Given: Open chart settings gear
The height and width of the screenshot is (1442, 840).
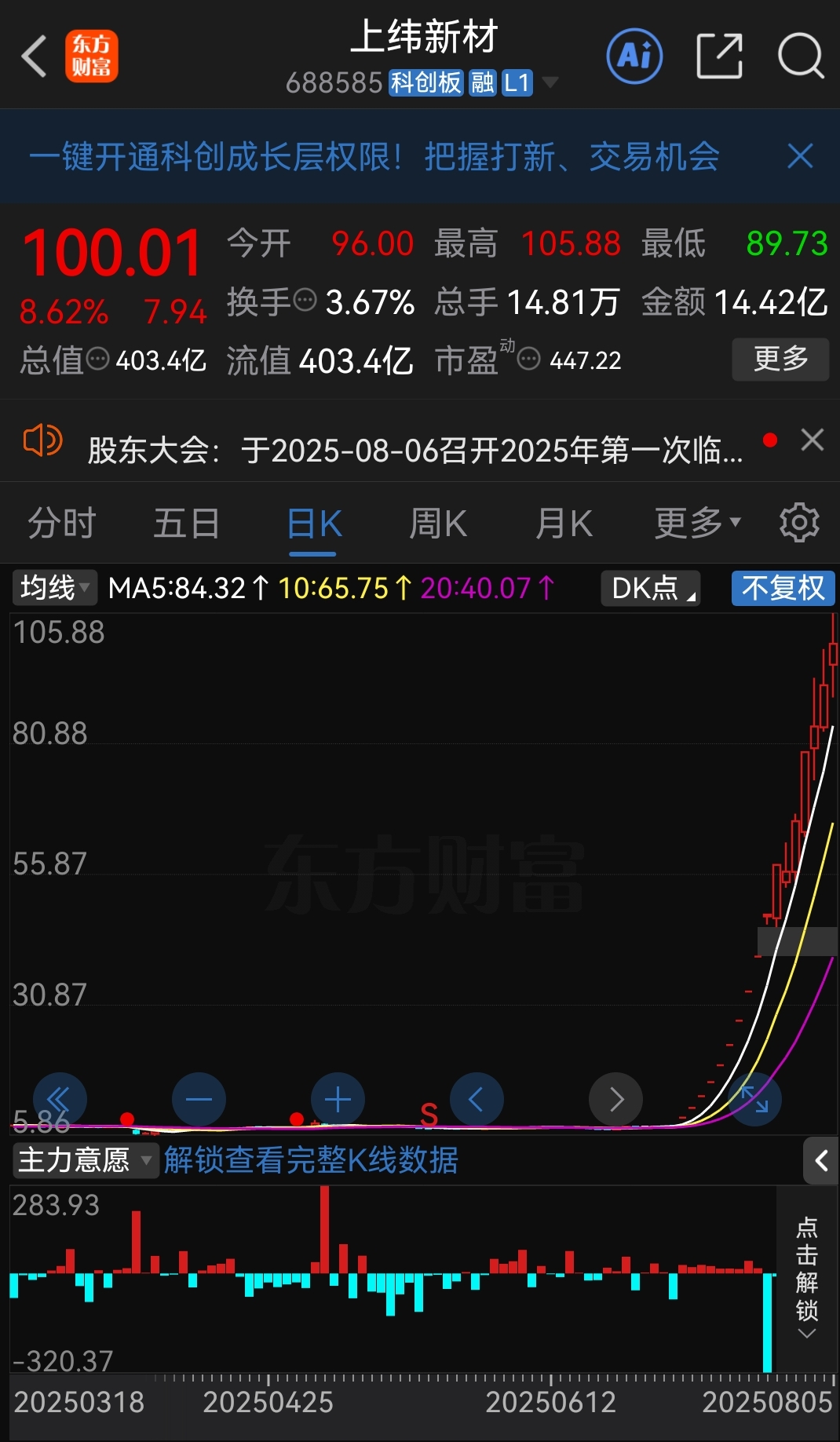Looking at the screenshot, I should click(799, 523).
